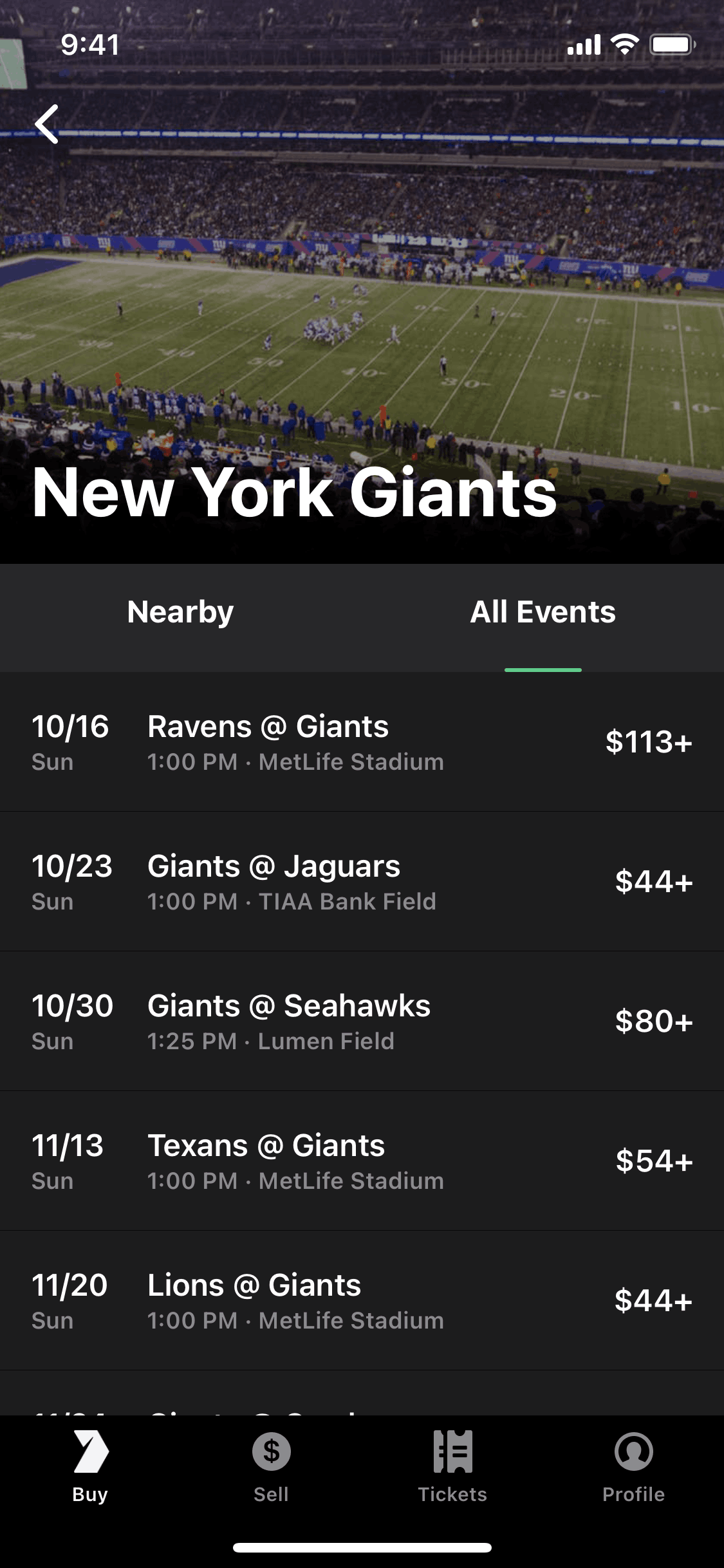Choose the Texans @ Giants game

[362, 1161]
